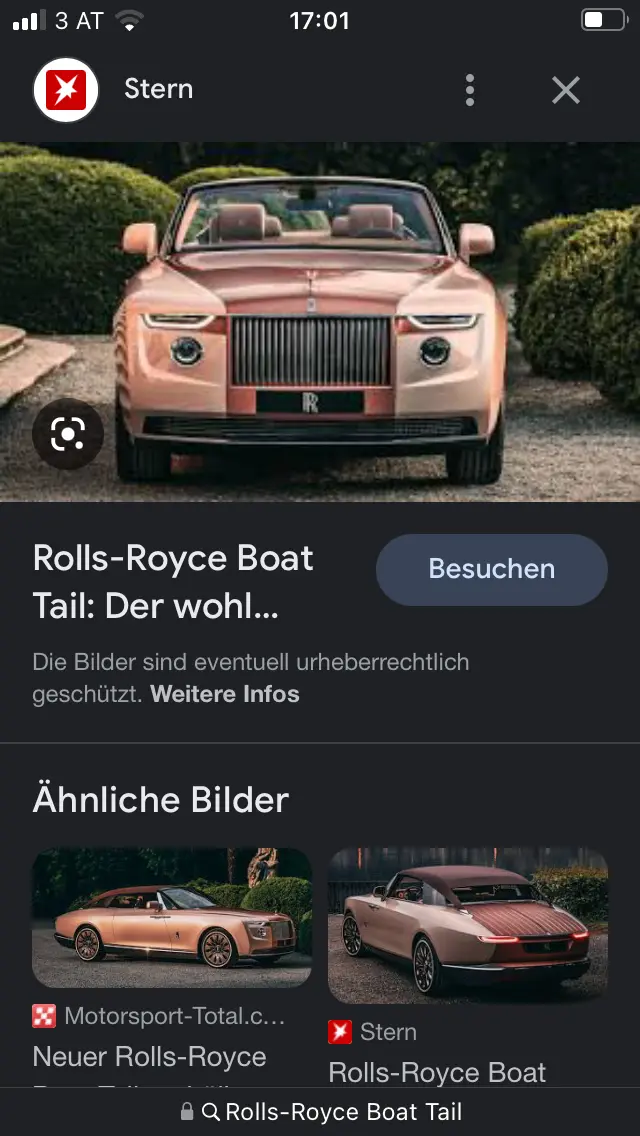Tap the Besuchen button
The width and height of the screenshot is (640, 1136).
pyautogui.click(x=491, y=569)
